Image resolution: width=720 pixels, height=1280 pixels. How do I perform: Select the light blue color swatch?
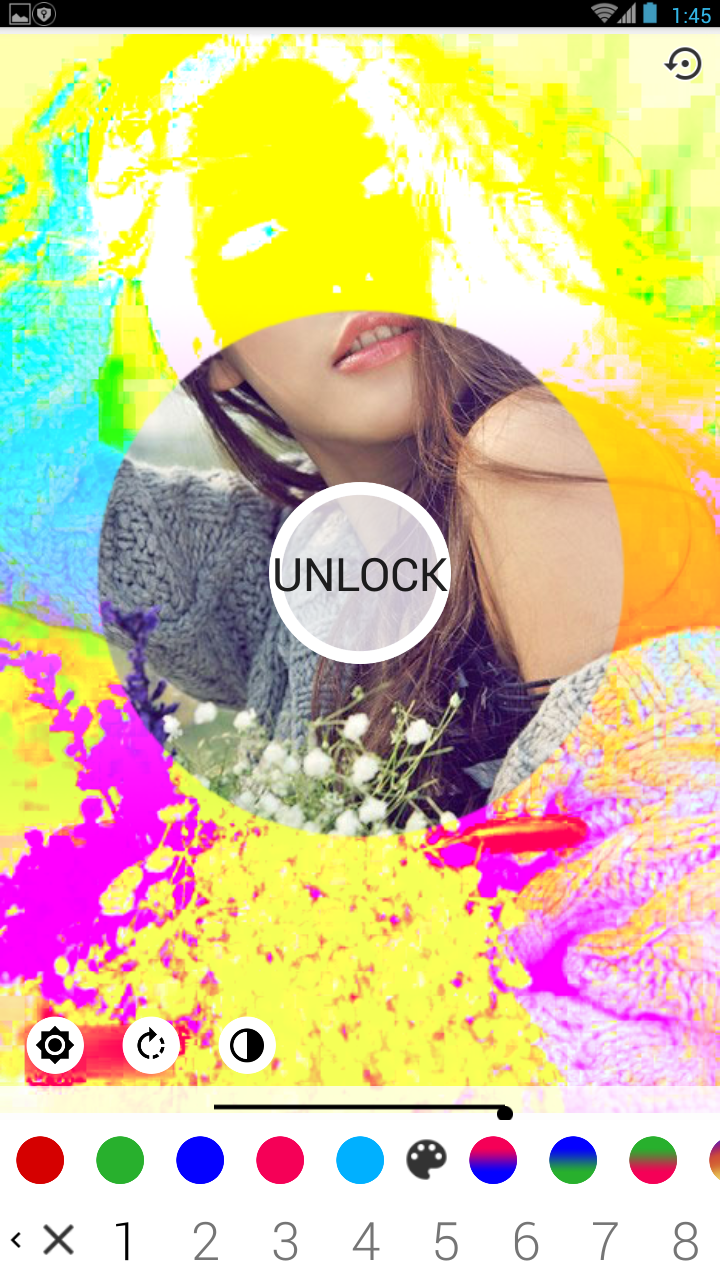360,1160
